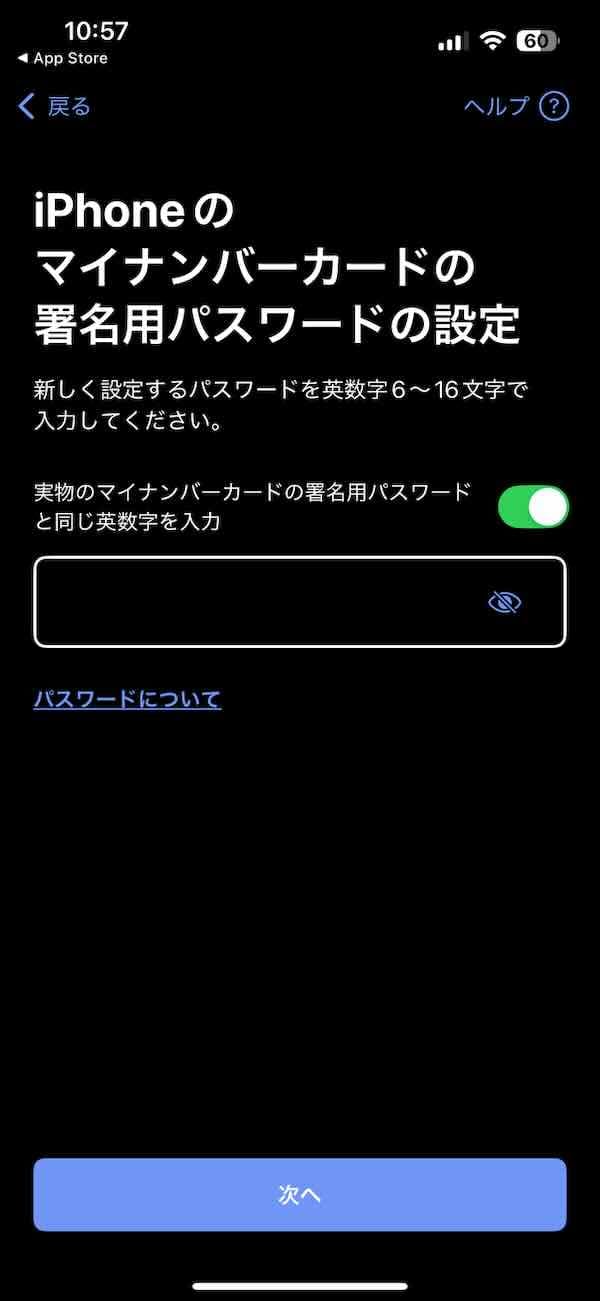Go back with the 戻る button
Image resolution: width=600 pixels, height=1301 pixels.
pyautogui.click(x=55, y=106)
